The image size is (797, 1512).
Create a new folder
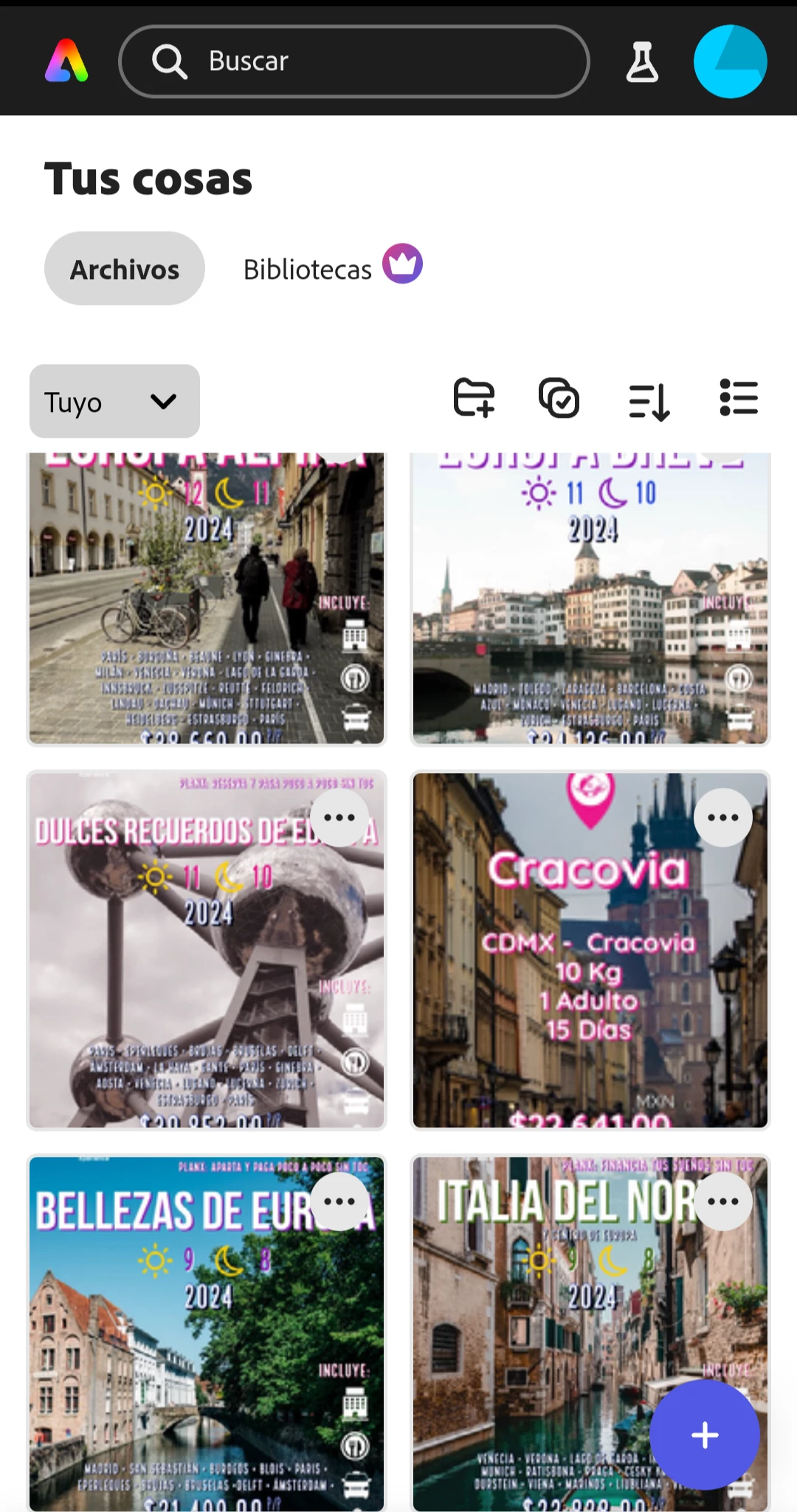pyautogui.click(x=474, y=398)
